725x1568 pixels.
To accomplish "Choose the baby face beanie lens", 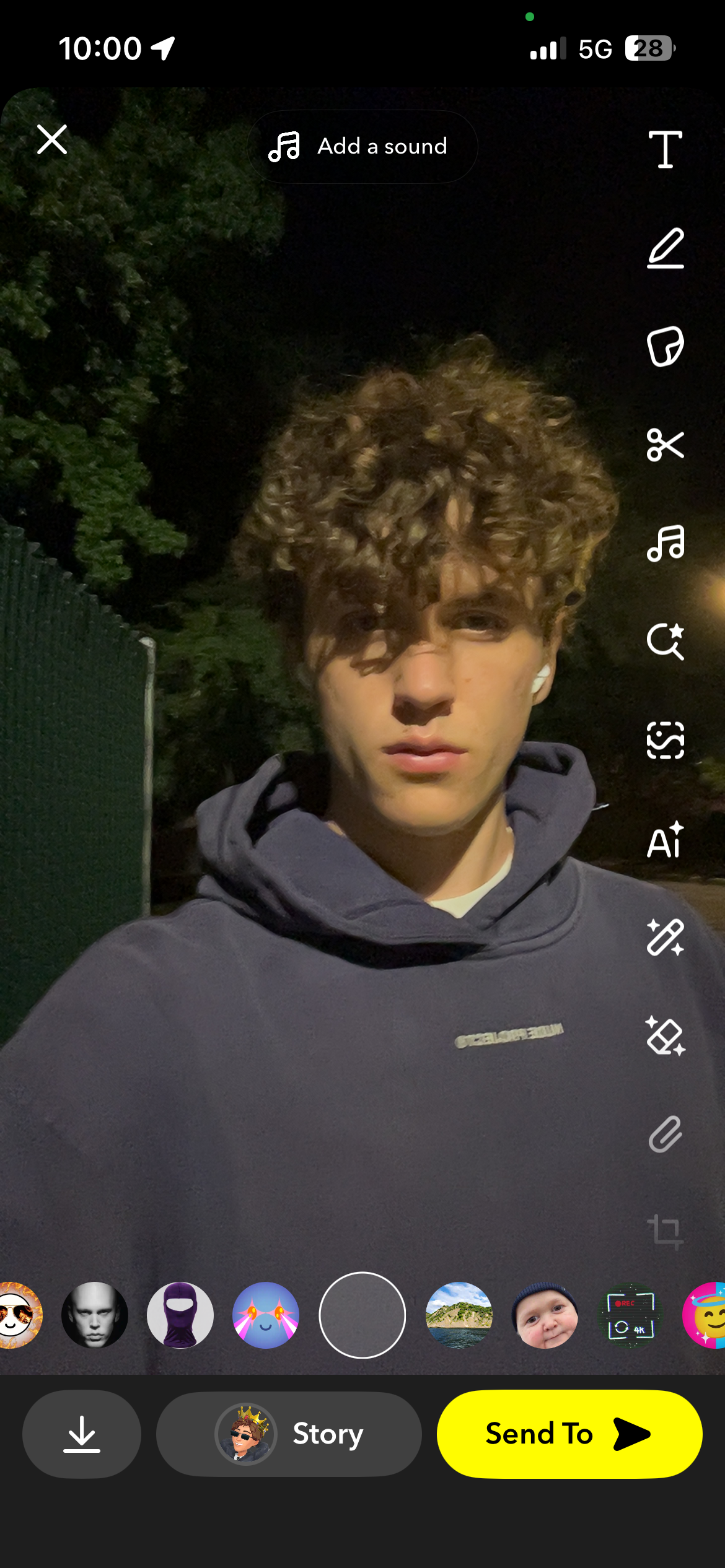I will pyautogui.click(x=545, y=1315).
